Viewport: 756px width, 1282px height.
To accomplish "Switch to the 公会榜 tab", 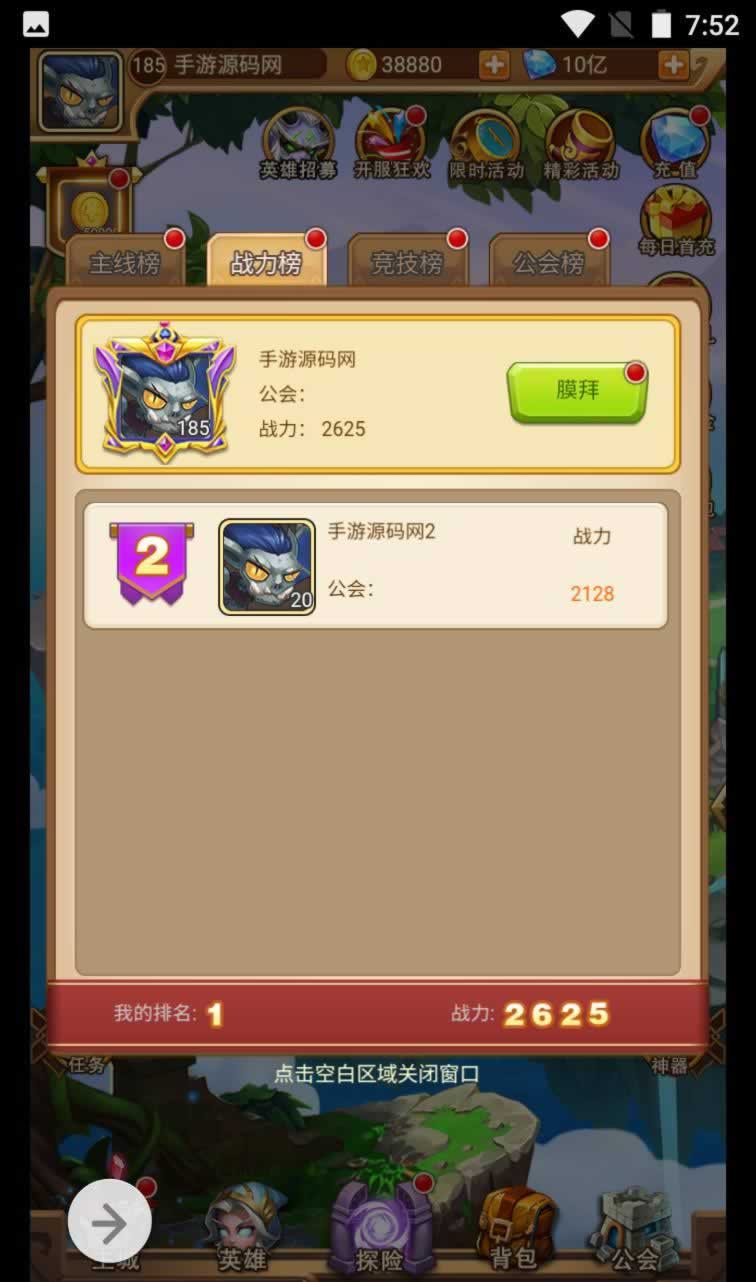I will (x=549, y=263).
